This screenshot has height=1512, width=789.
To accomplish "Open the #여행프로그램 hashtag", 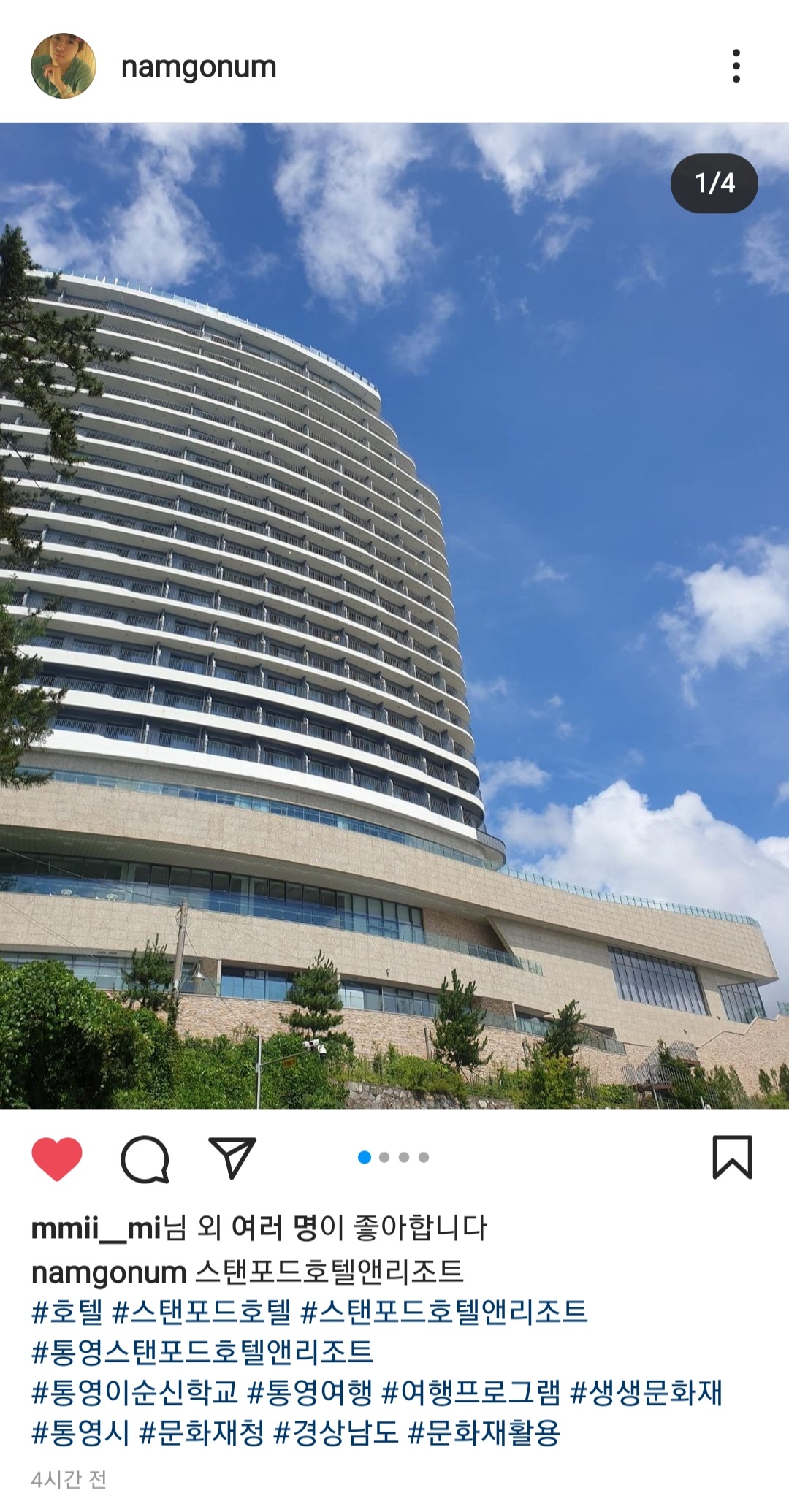I will pyautogui.click(x=471, y=1392).
